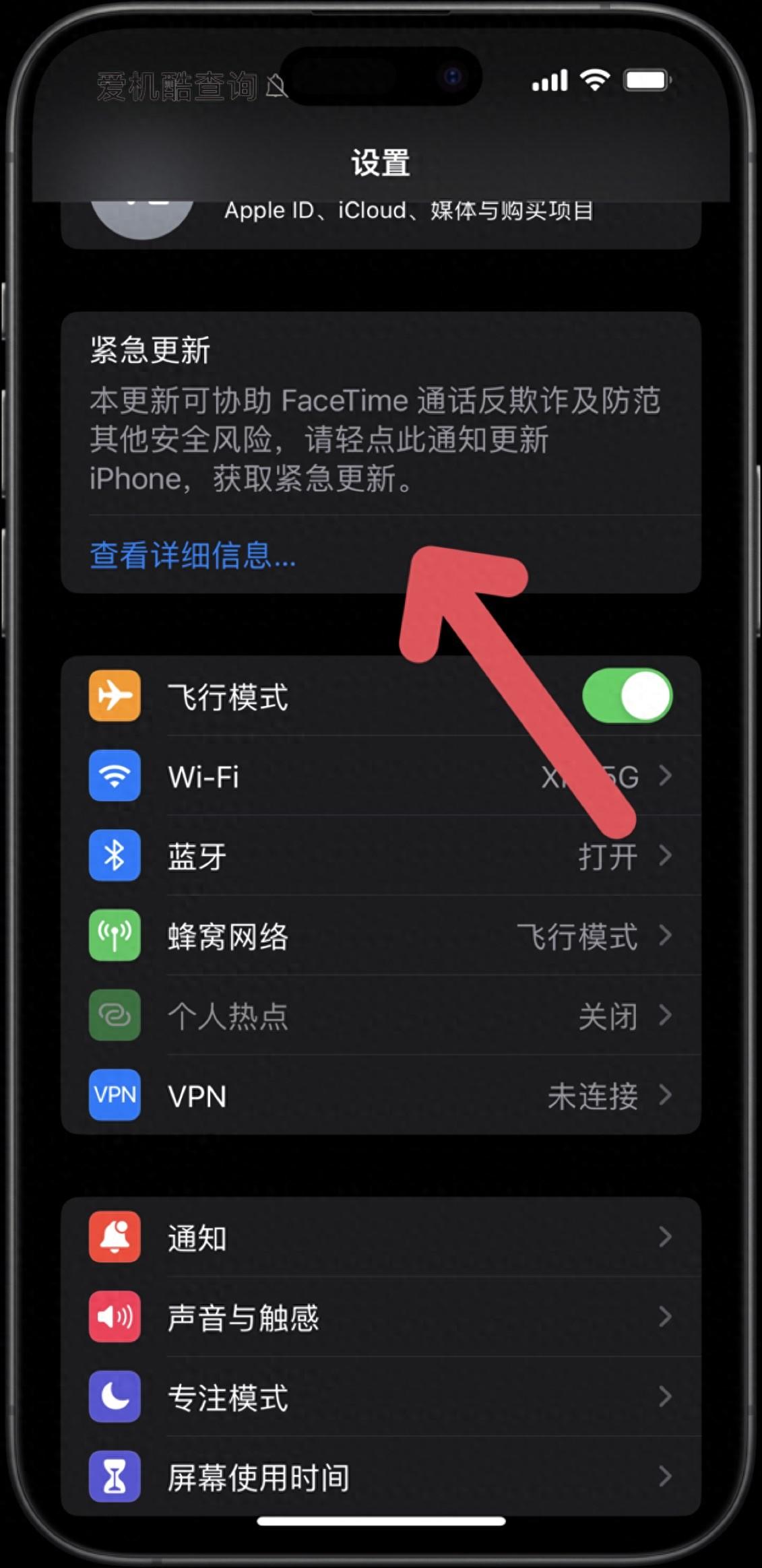The image size is (762, 1568).
Task: Go to 声音与触感 settings
Action: [x=381, y=1317]
